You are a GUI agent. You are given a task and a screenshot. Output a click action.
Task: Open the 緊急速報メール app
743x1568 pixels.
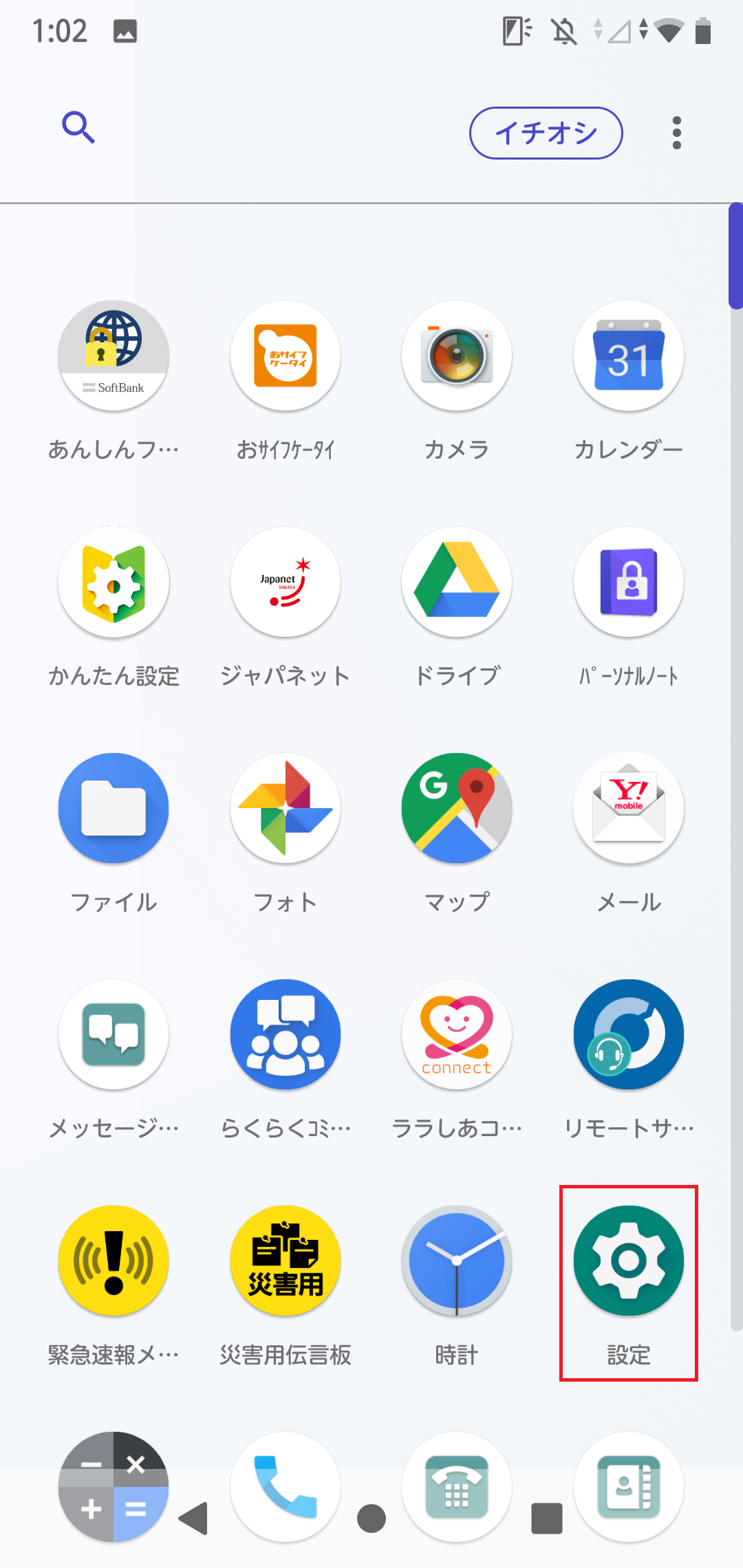pyautogui.click(x=113, y=1261)
